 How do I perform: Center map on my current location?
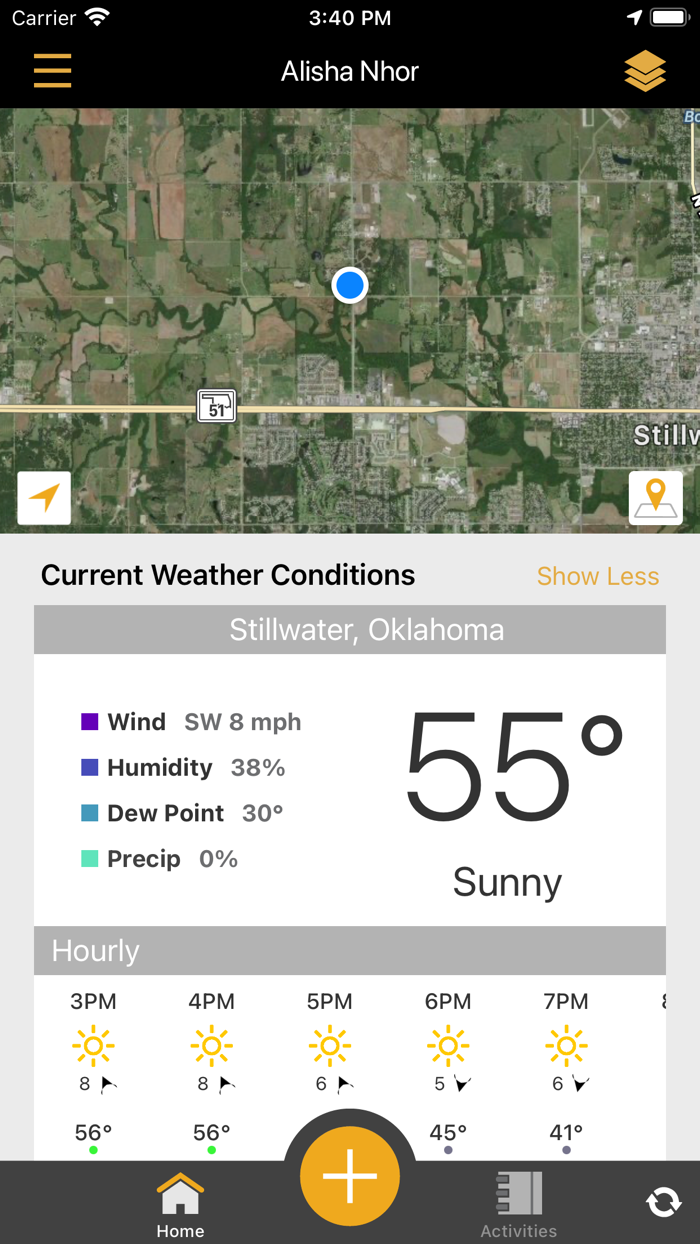pyautogui.click(x=44, y=498)
